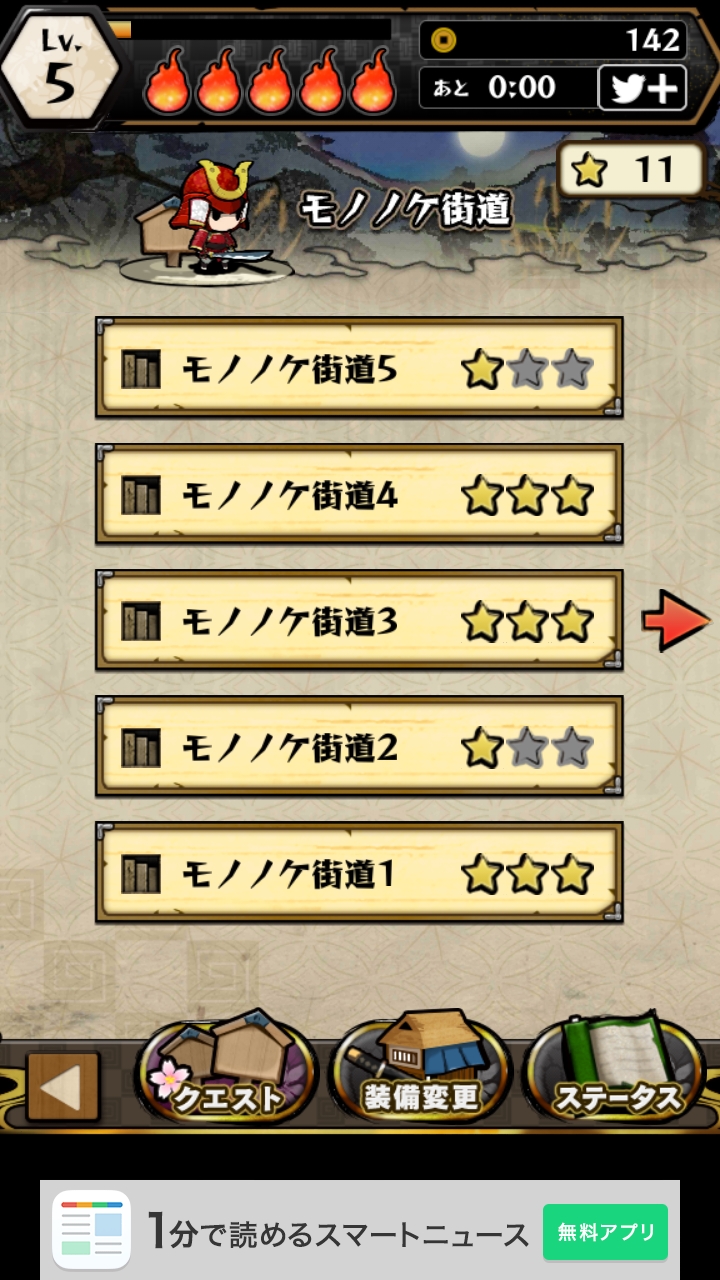Start stage モノノケ街道3
Image resolution: width=720 pixels, height=1280 pixels.
[x=359, y=620]
